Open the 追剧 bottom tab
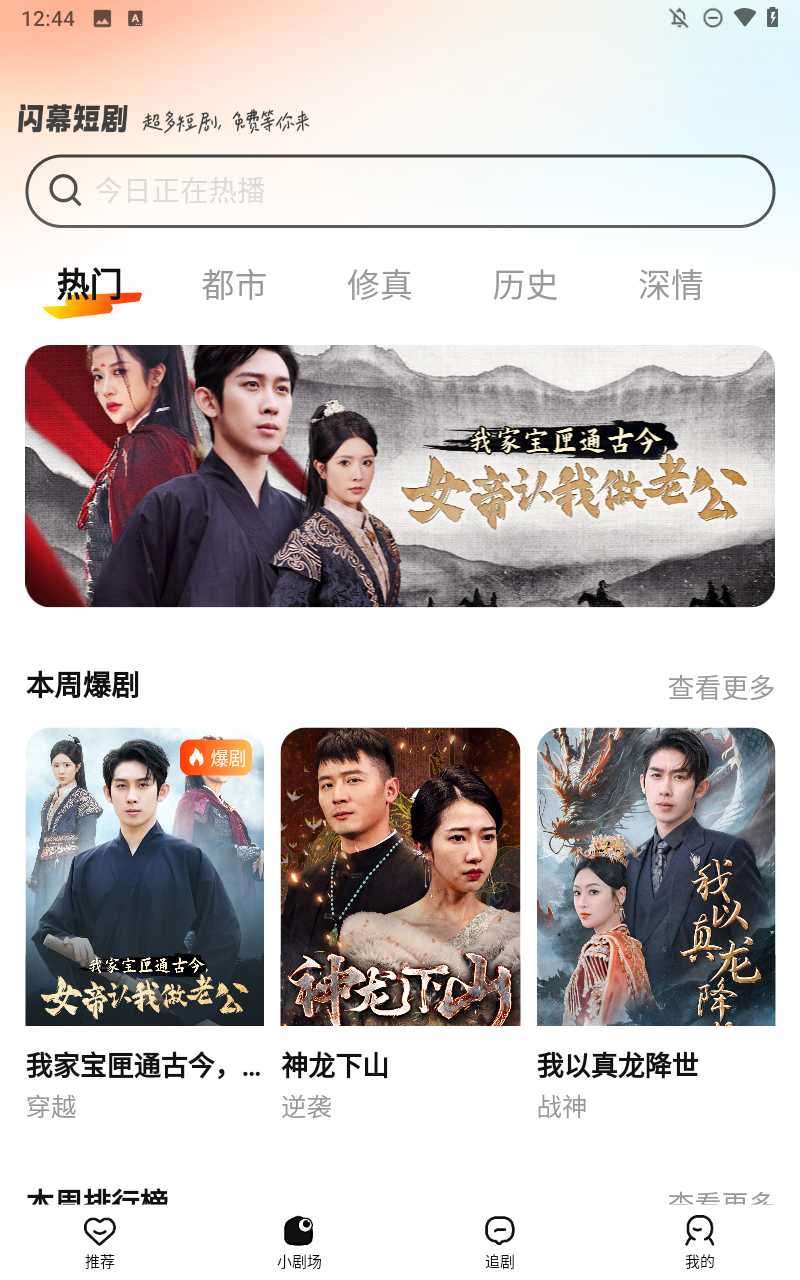The width and height of the screenshot is (800, 1280). (x=499, y=1242)
